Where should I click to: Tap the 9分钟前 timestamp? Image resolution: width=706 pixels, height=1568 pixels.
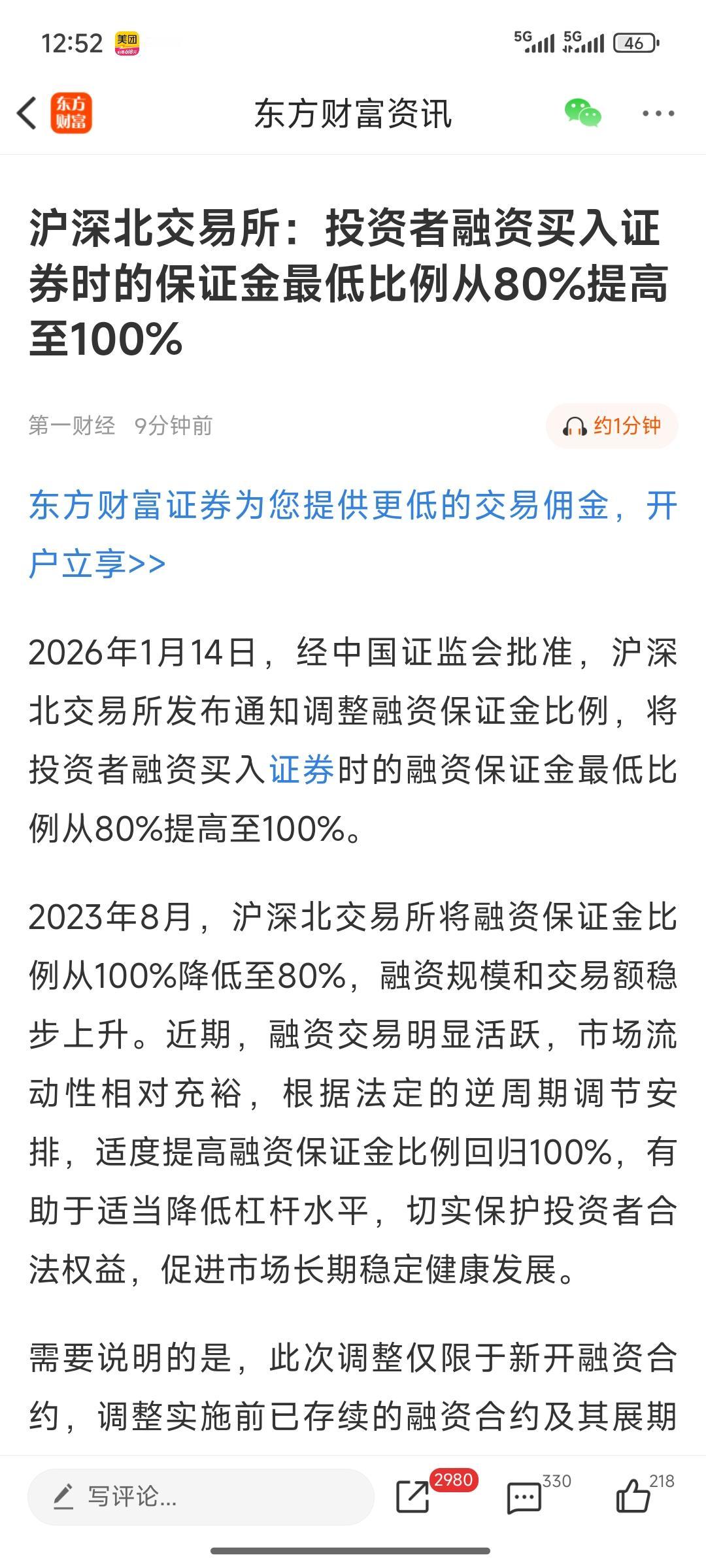[174, 426]
